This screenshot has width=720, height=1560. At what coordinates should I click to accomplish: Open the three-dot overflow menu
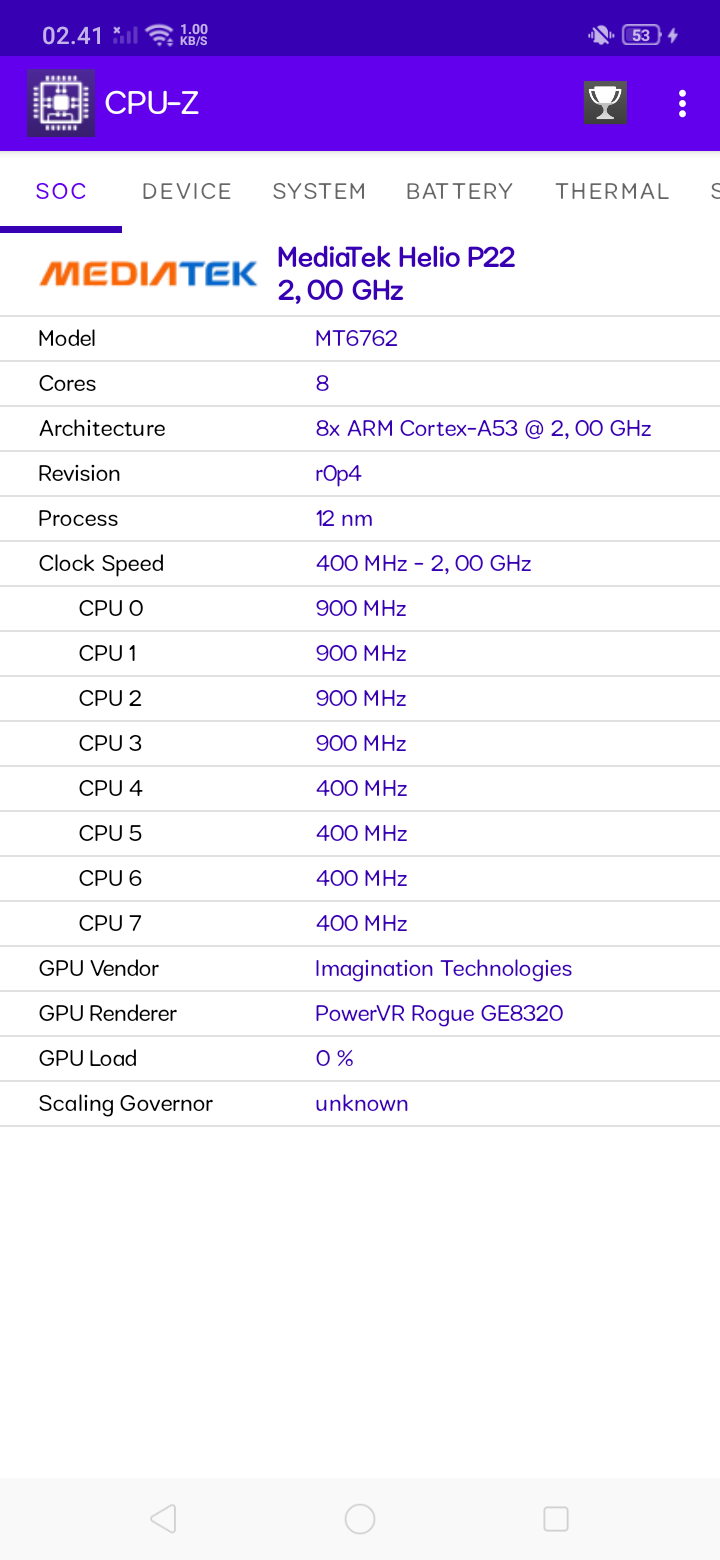coord(682,103)
